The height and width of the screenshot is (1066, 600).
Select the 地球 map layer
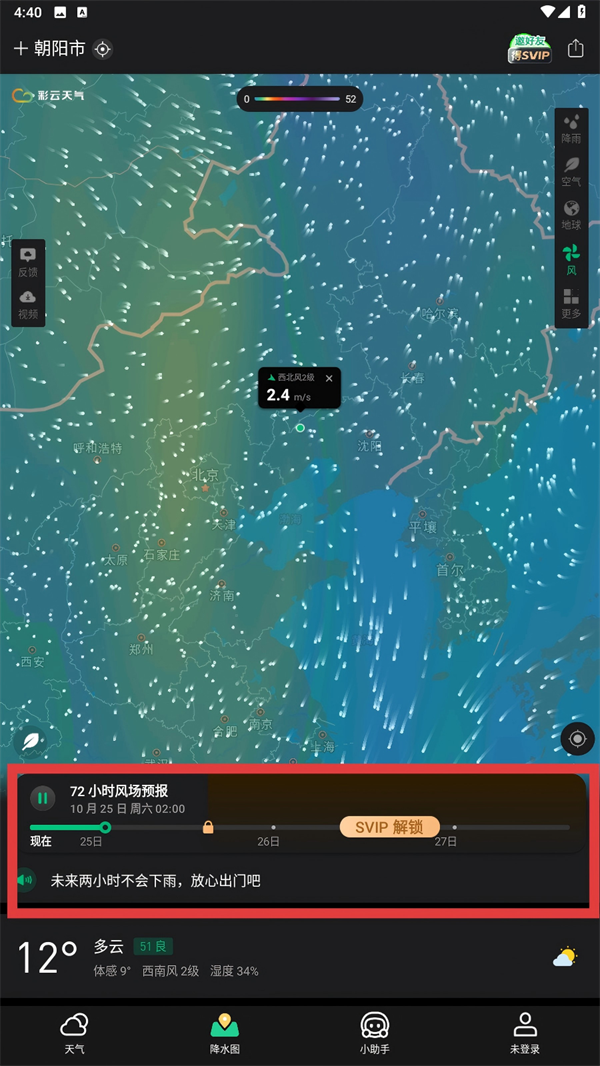click(571, 214)
